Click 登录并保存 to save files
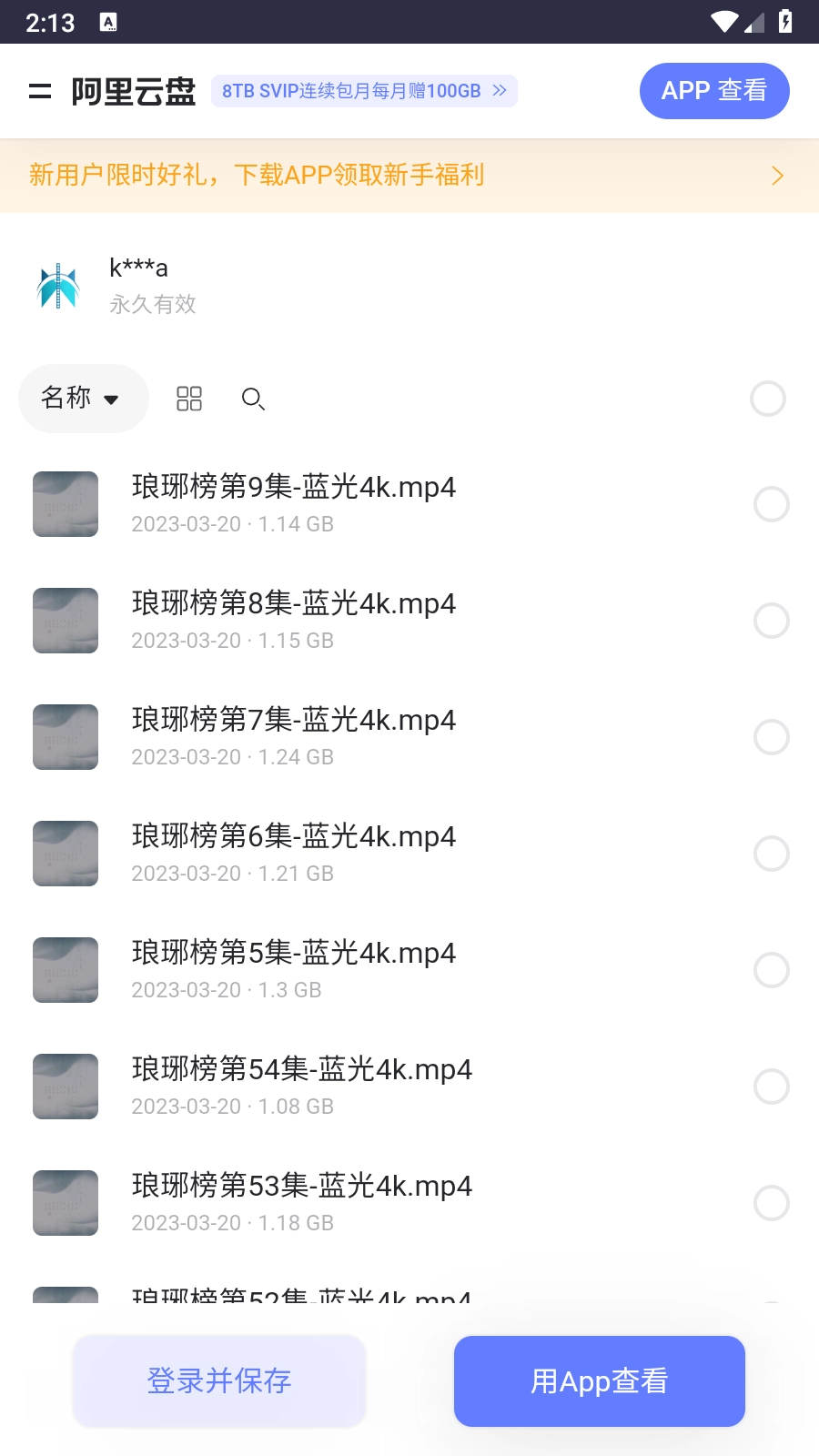The image size is (819, 1456). click(218, 1380)
